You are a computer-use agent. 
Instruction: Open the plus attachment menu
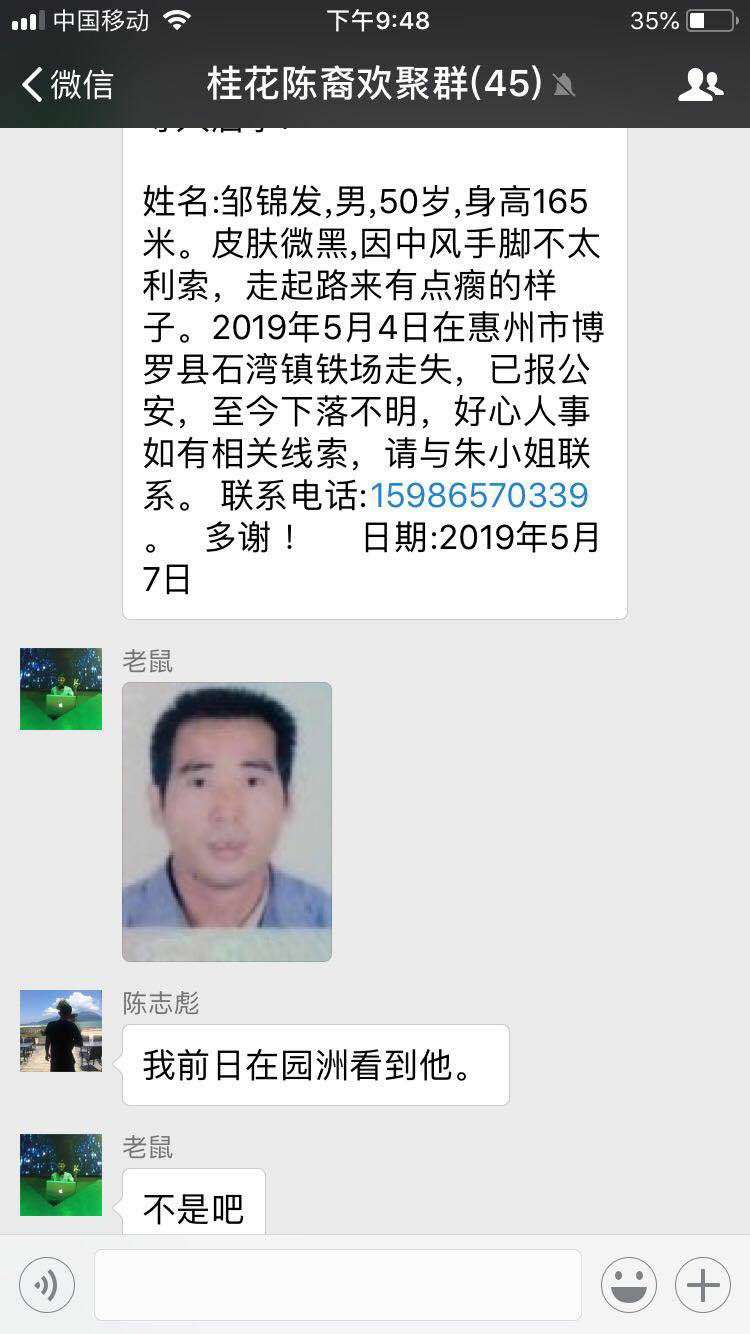pyautogui.click(x=703, y=1285)
